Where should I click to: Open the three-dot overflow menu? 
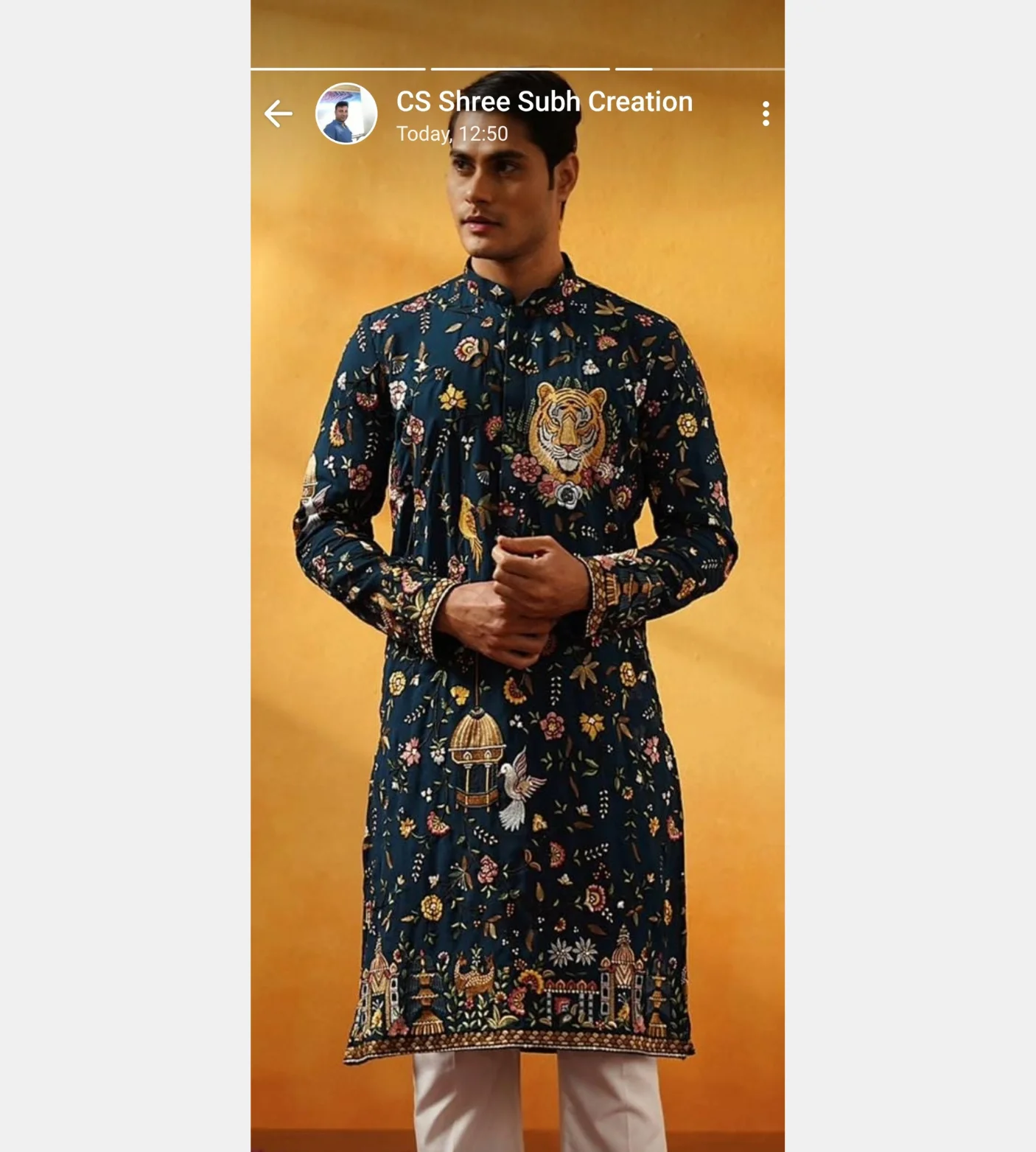[x=766, y=114]
